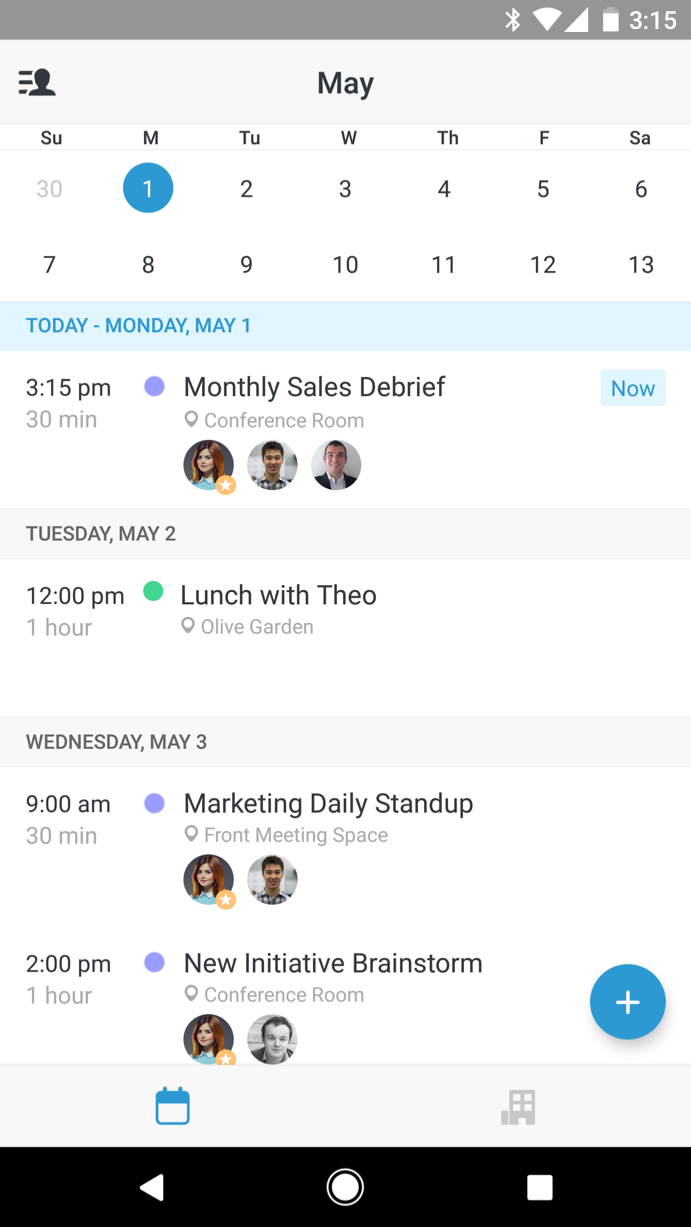Tap the system home button

pos(345,1187)
